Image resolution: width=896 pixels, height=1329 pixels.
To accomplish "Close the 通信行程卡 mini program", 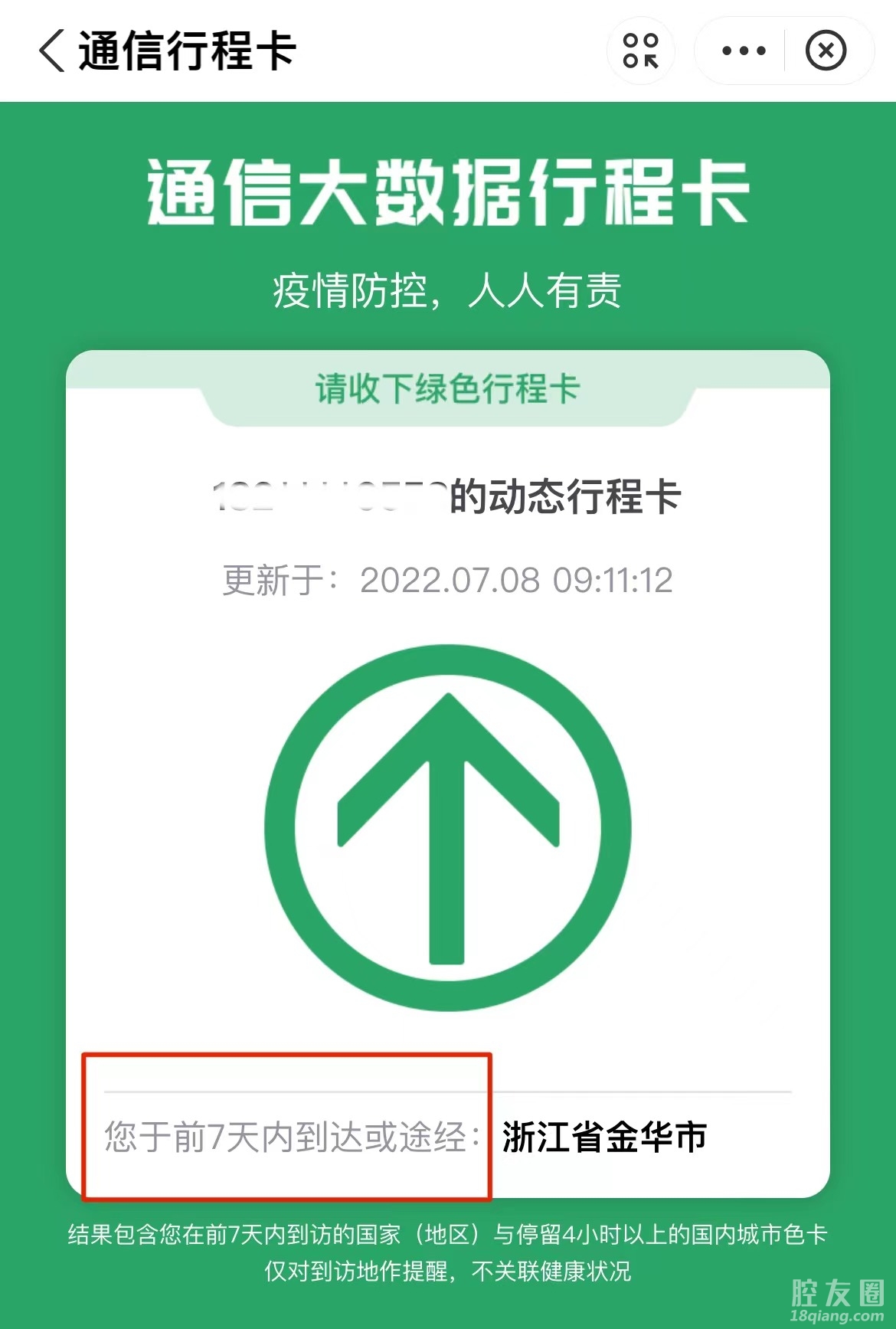I will (x=826, y=51).
